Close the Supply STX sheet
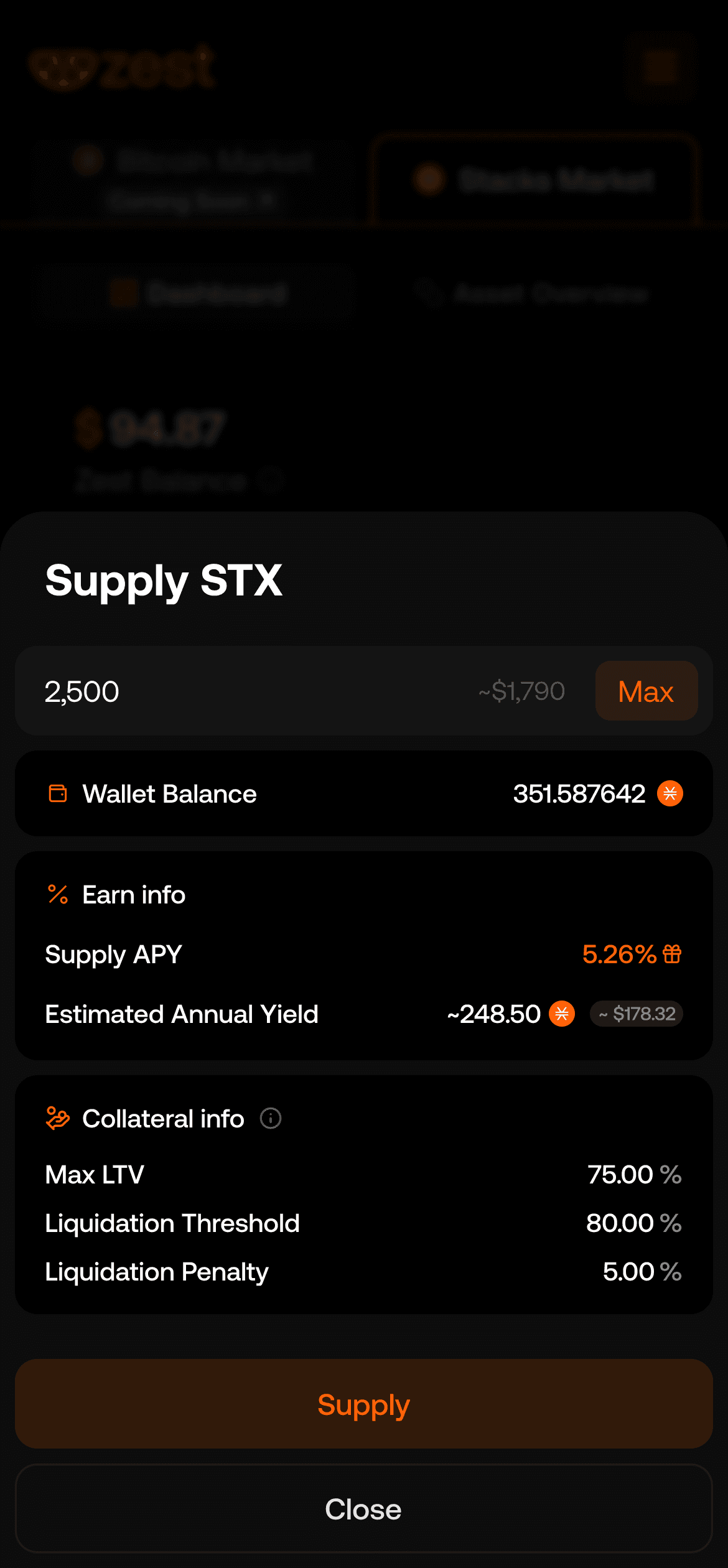728x1568 pixels. [364, 1509]
